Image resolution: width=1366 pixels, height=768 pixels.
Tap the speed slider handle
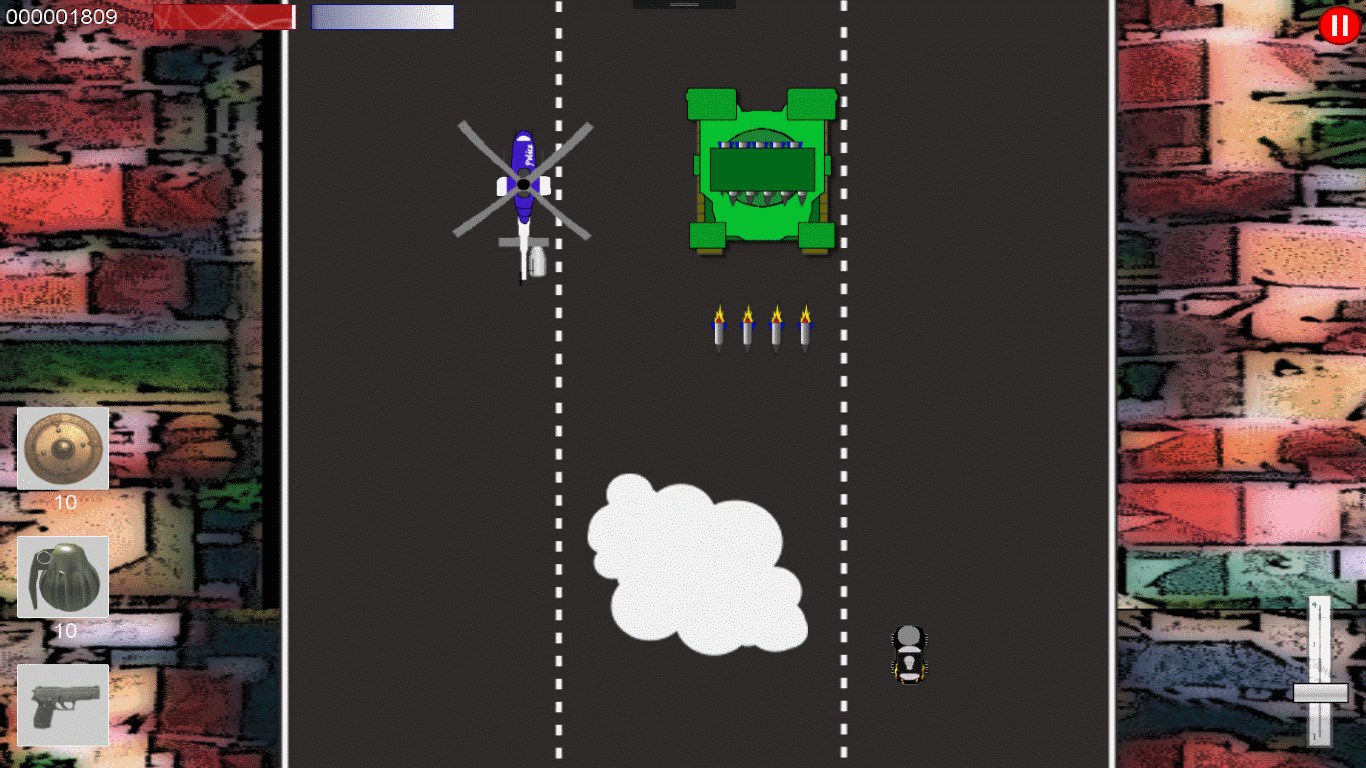click(x=1320, y=692)
